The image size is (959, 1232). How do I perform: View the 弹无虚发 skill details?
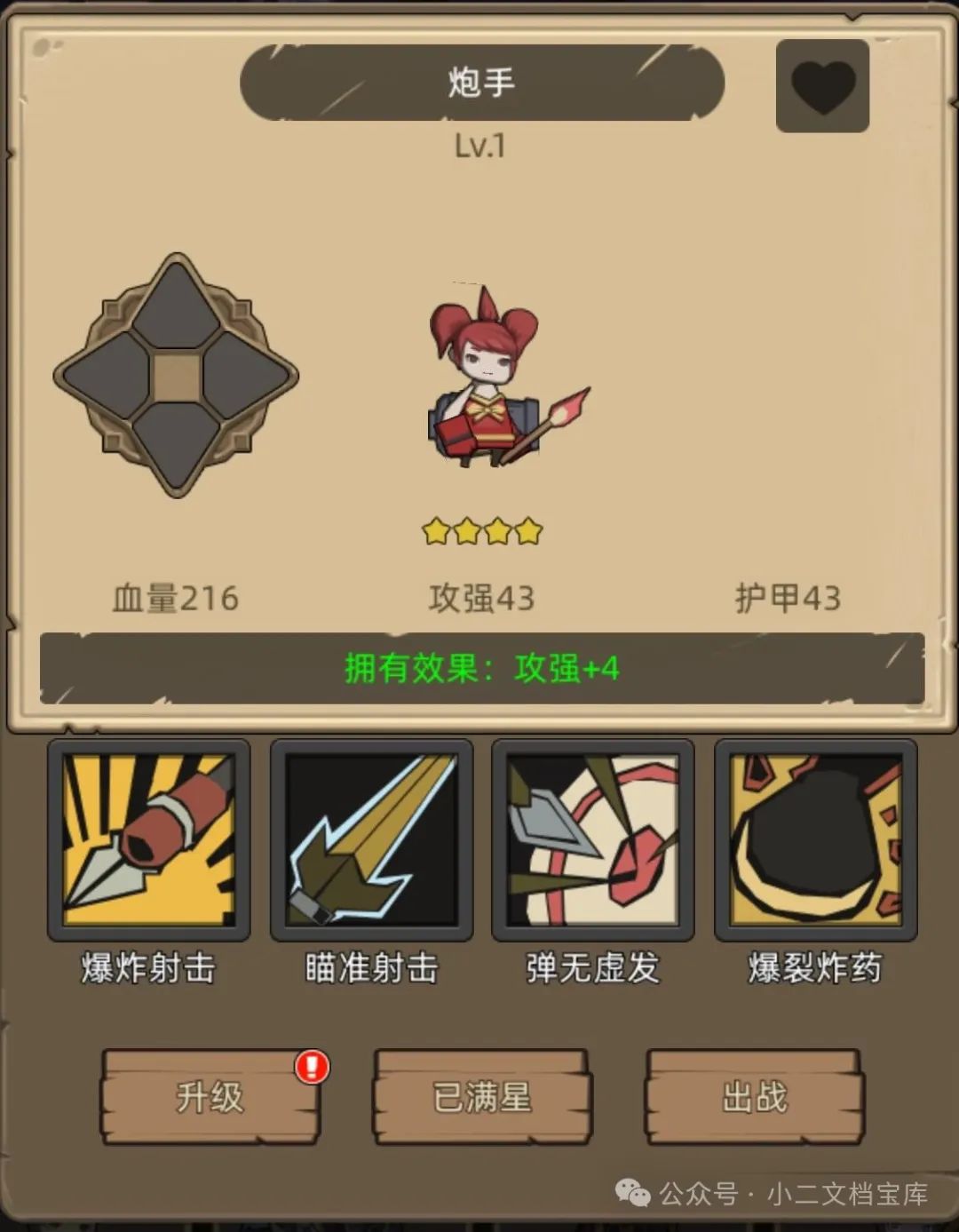592,840
